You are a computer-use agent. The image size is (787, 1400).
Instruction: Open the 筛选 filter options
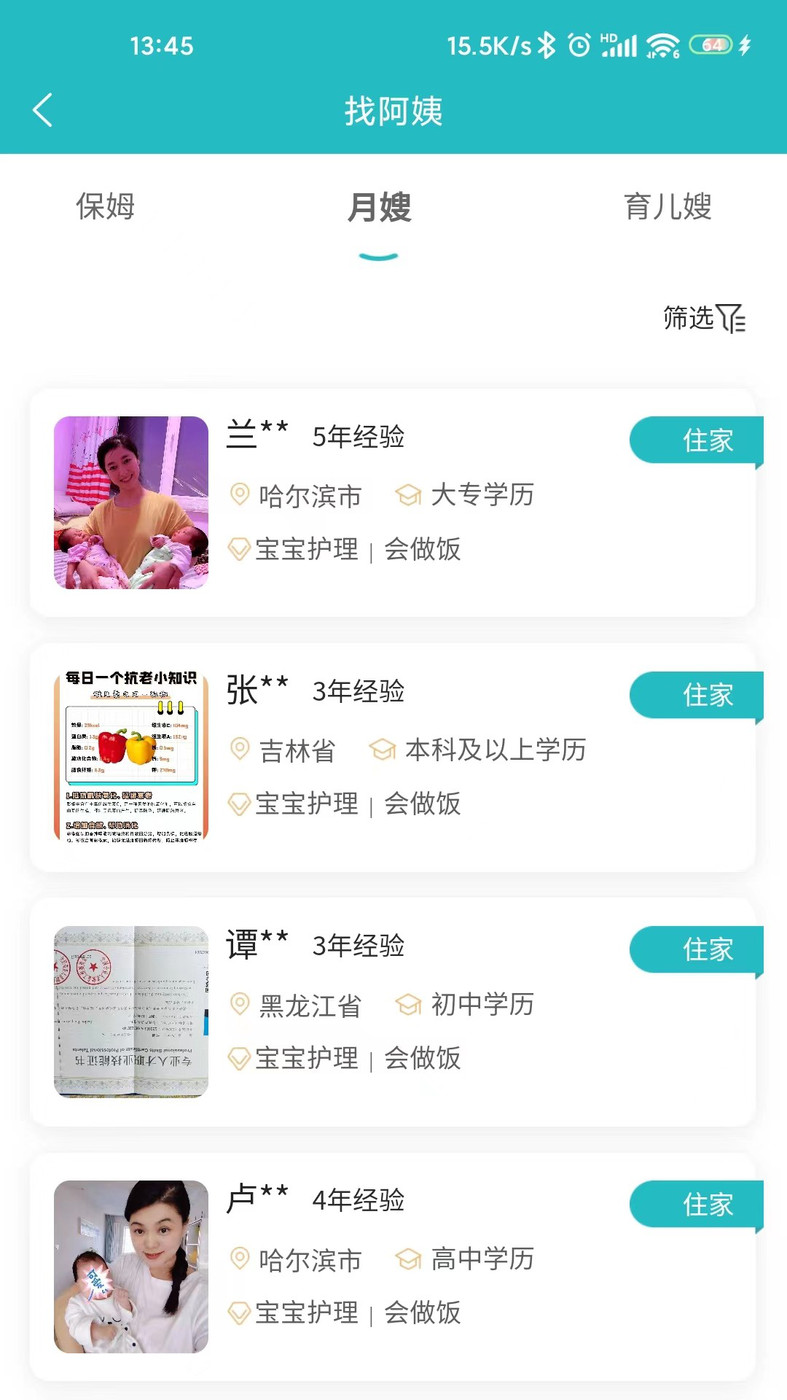(x=704, y=318)
